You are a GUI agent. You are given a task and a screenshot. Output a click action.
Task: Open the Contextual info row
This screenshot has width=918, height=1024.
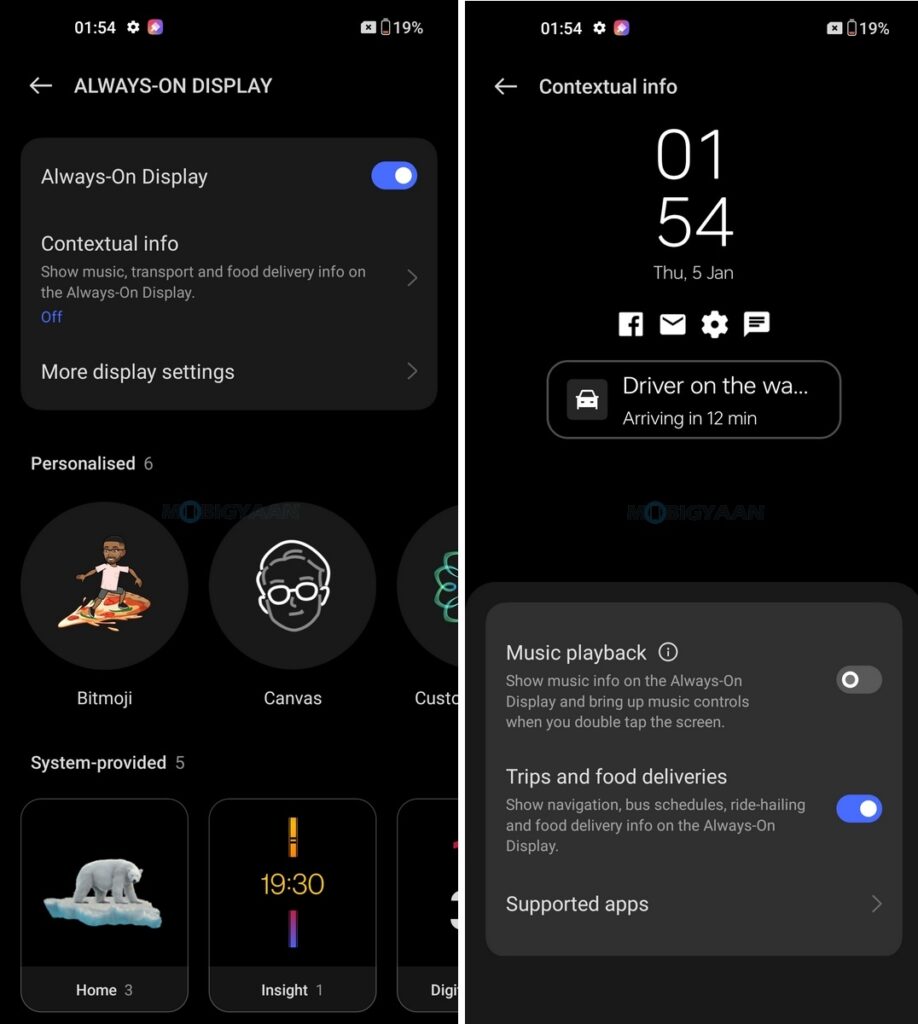228,278
